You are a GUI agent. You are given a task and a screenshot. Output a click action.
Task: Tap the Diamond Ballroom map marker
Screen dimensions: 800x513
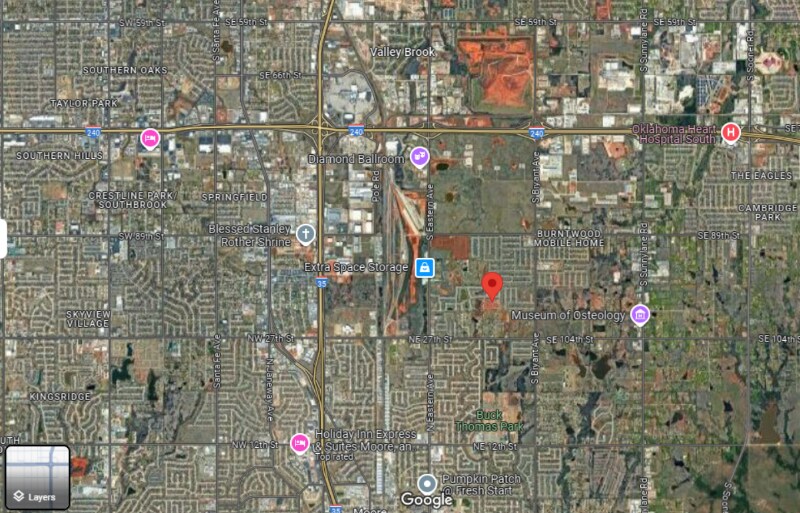tap(420, 156)
